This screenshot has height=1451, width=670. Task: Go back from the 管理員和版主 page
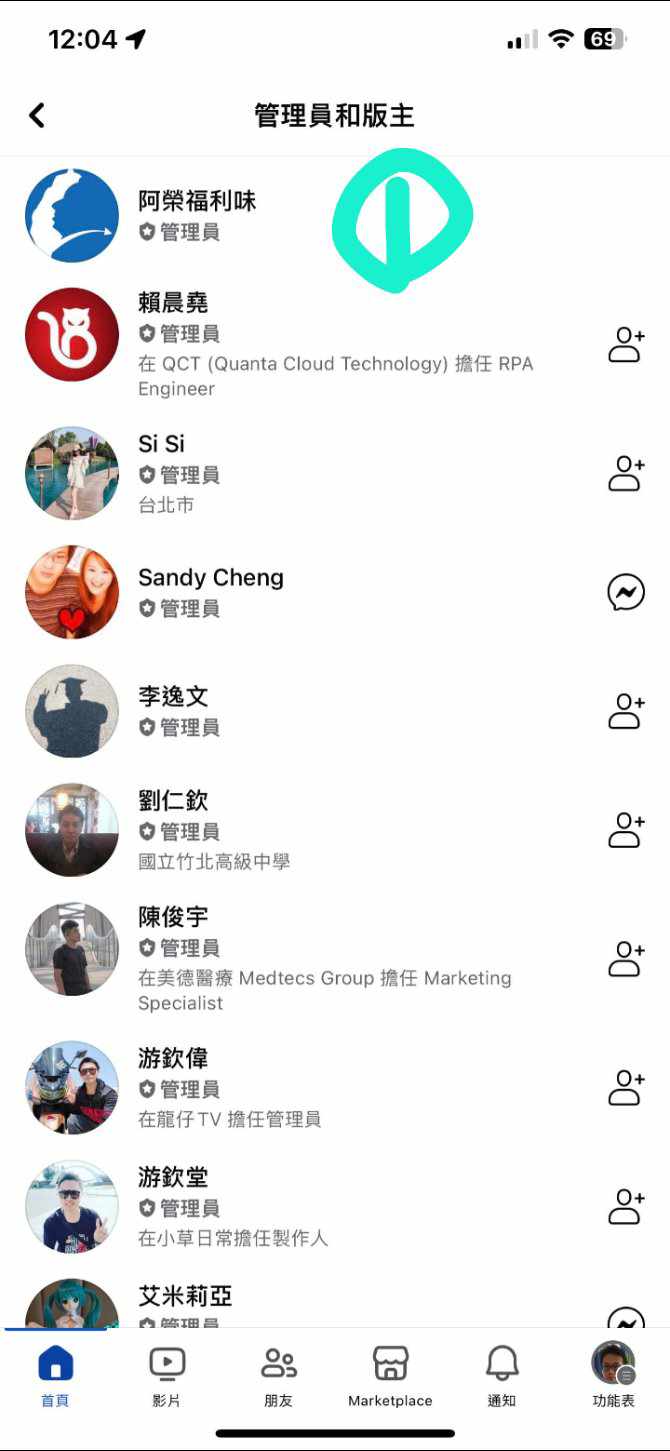point(37,116)
